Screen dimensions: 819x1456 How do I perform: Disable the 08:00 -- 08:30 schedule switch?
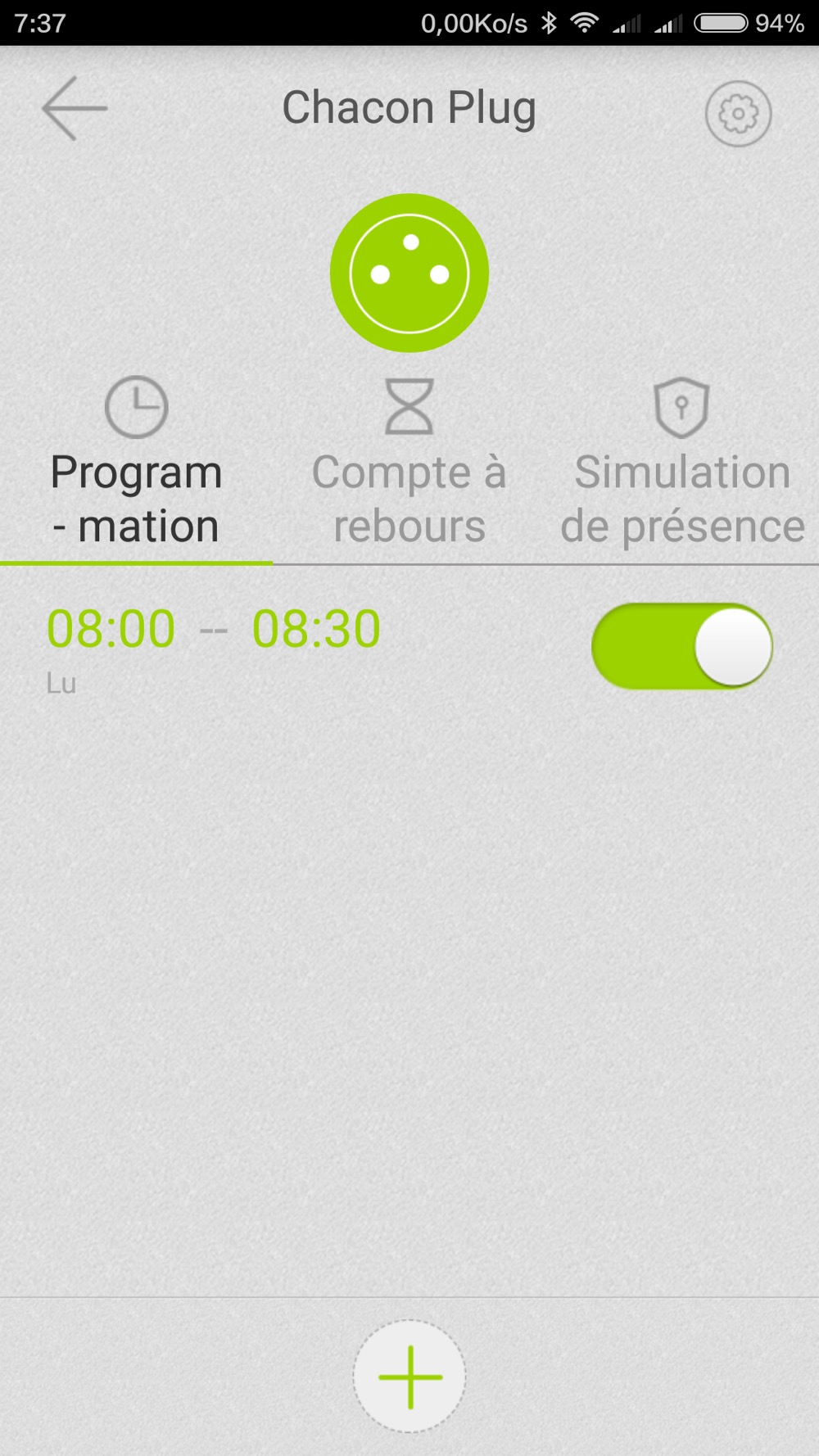point(681,646)
